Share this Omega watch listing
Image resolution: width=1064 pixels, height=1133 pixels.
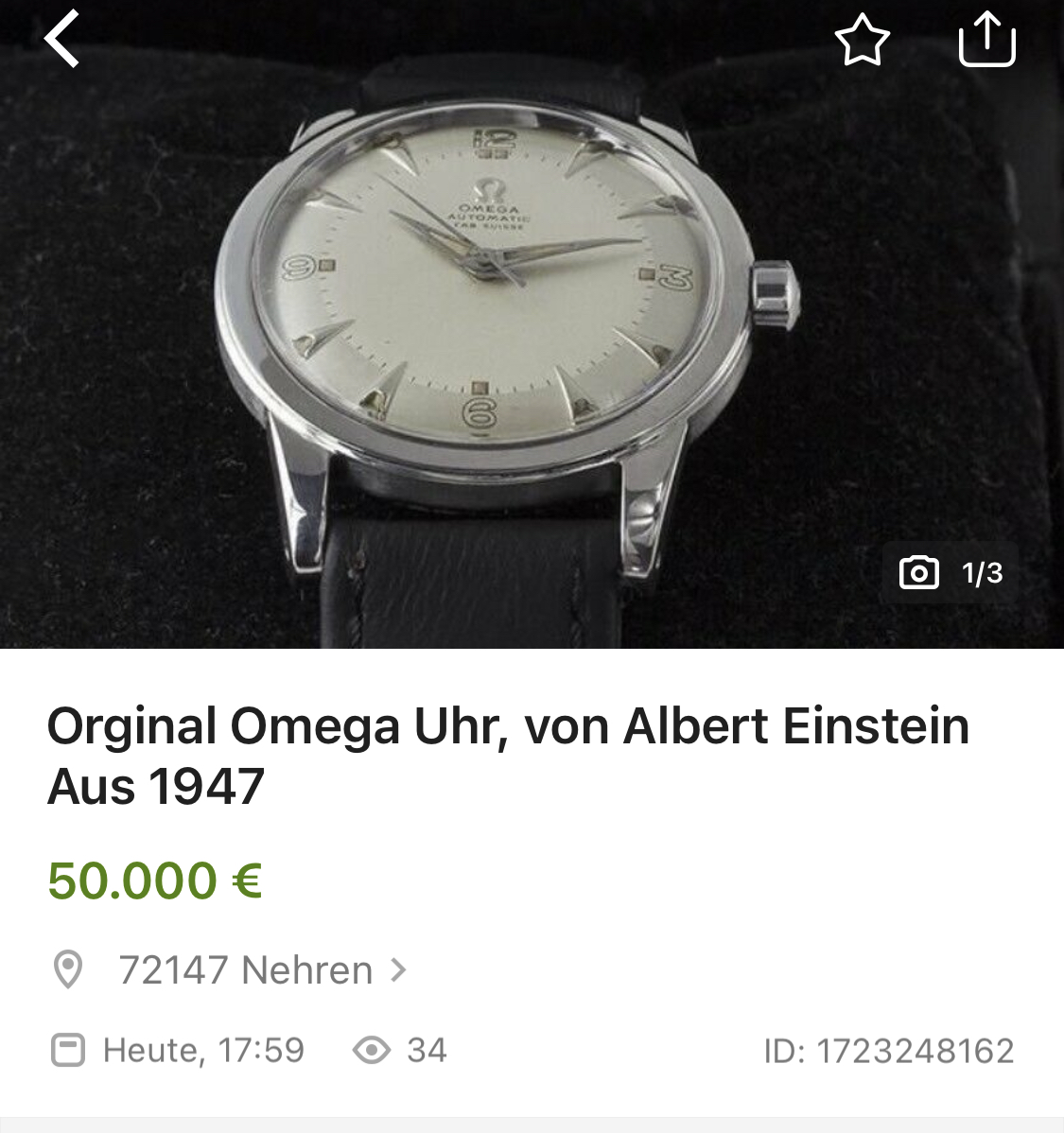click(x=986, y=40)
